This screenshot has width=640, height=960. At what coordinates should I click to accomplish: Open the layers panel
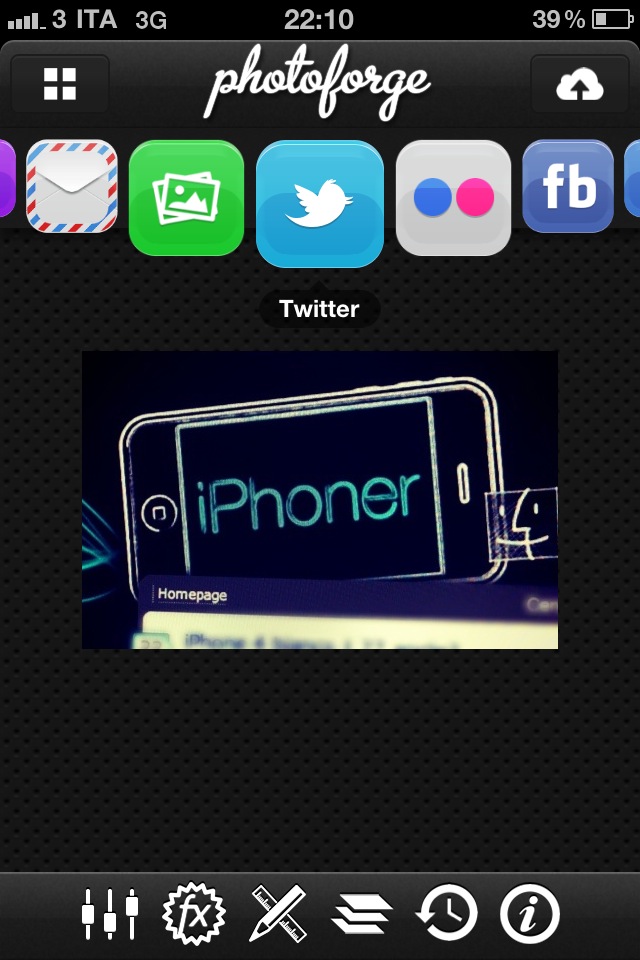pos(362,914)
